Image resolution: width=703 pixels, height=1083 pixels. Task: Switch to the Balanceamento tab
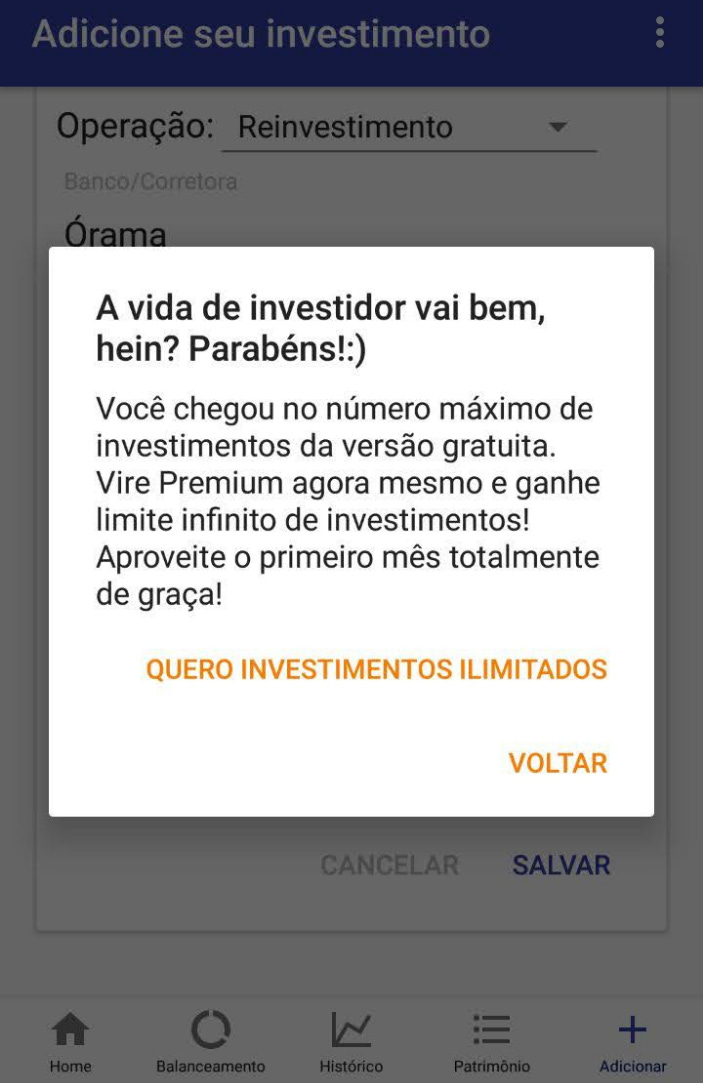[210, 1042]
